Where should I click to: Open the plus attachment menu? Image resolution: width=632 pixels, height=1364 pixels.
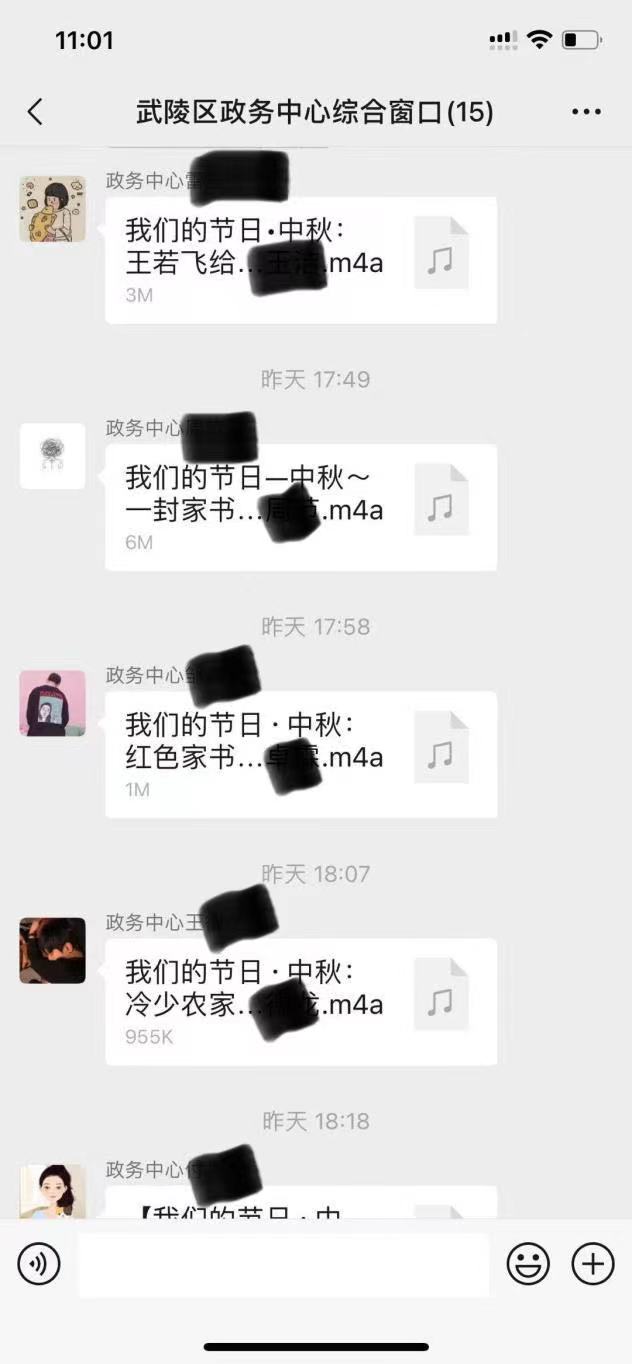click(x=592, y=1265)
